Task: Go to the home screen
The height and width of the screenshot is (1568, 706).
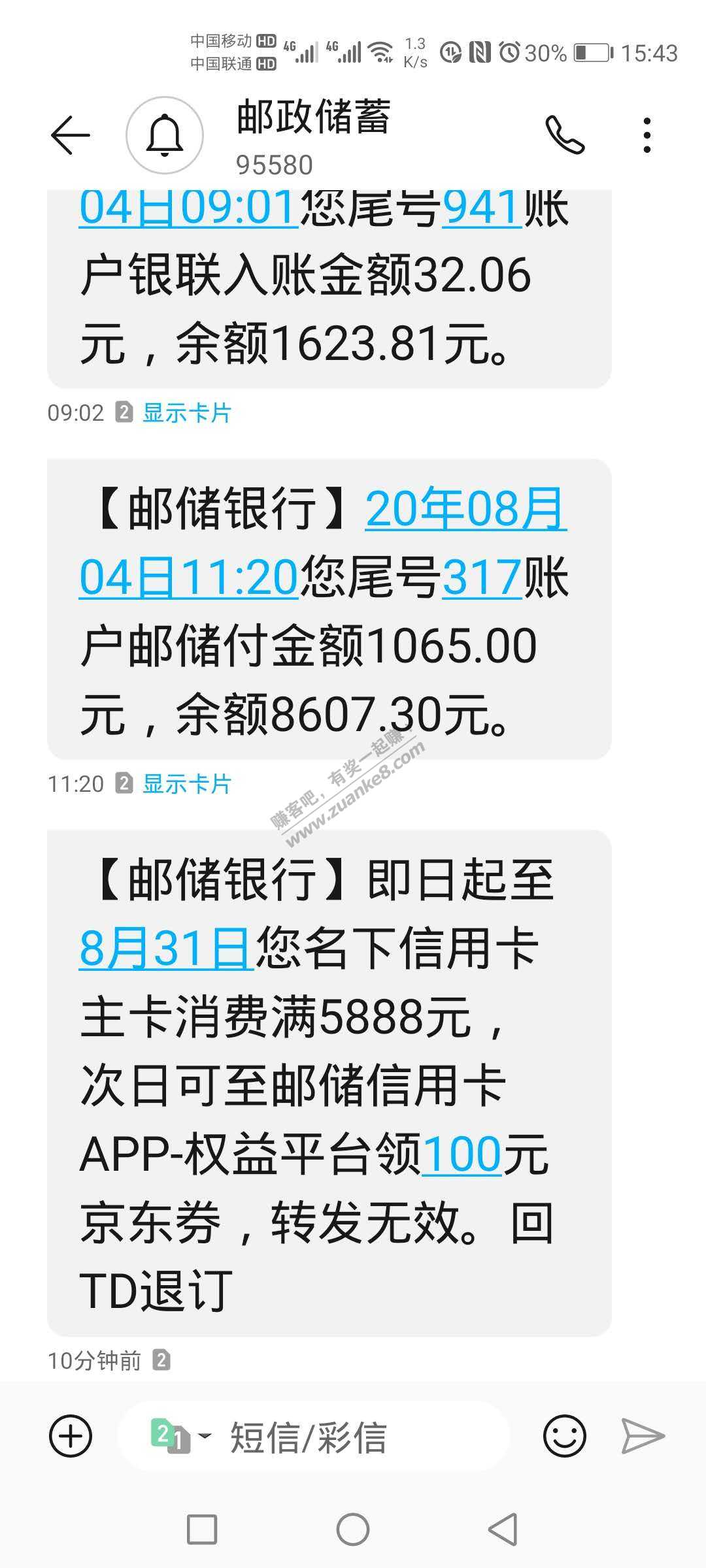Action: coord(353,1529)
